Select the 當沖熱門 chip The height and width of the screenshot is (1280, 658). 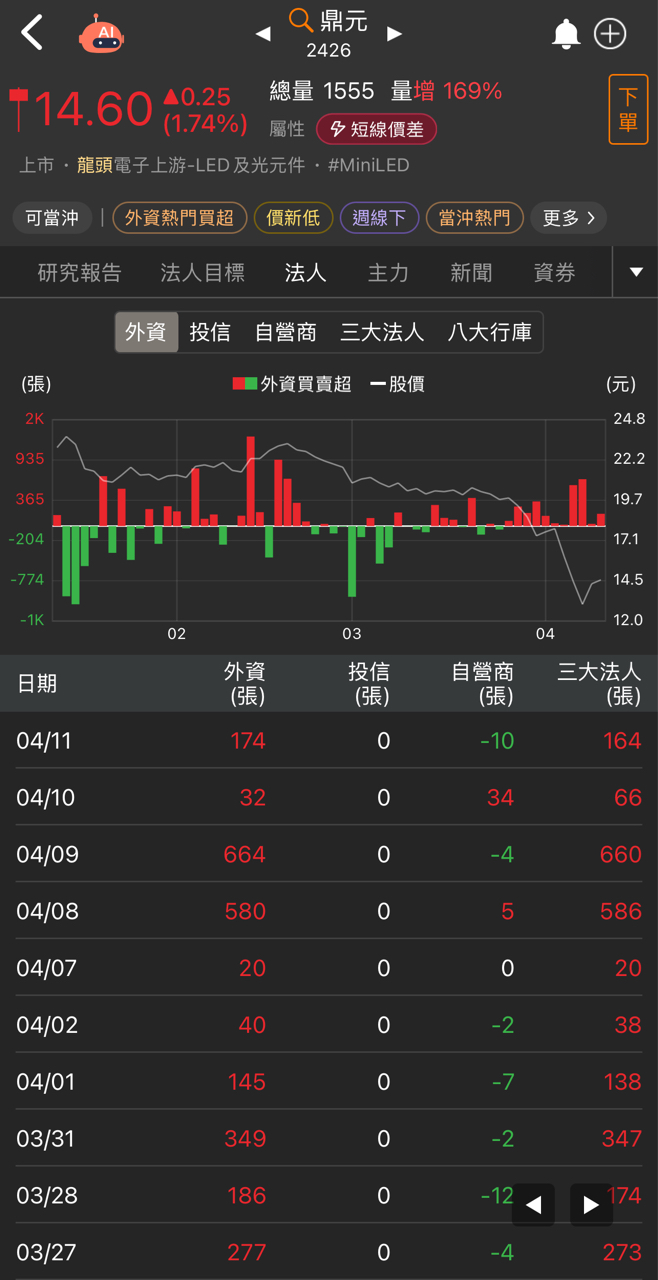point(474,218)
